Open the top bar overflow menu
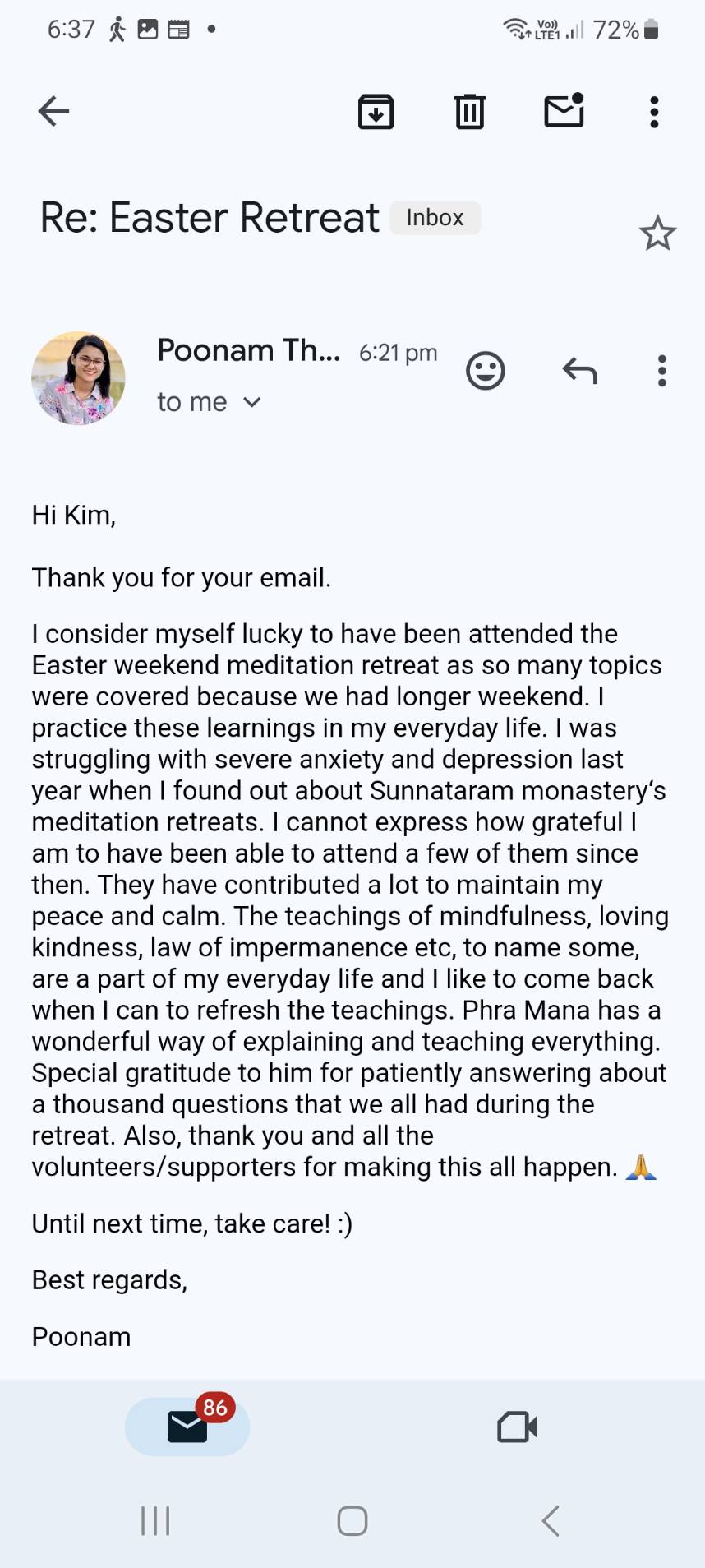 click(x=654, y=111)
